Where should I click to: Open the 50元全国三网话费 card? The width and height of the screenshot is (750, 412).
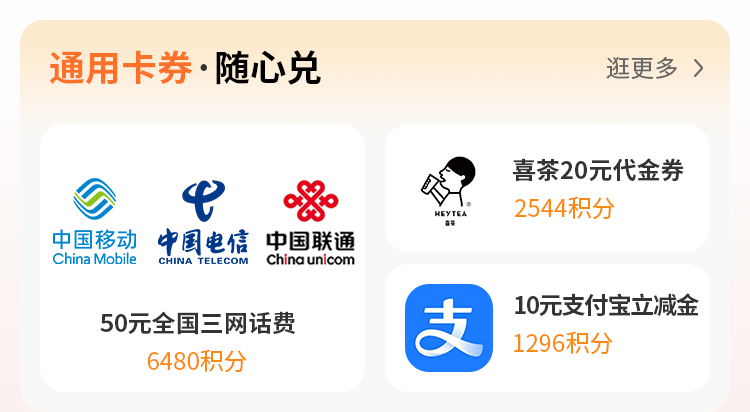(202, 258)
